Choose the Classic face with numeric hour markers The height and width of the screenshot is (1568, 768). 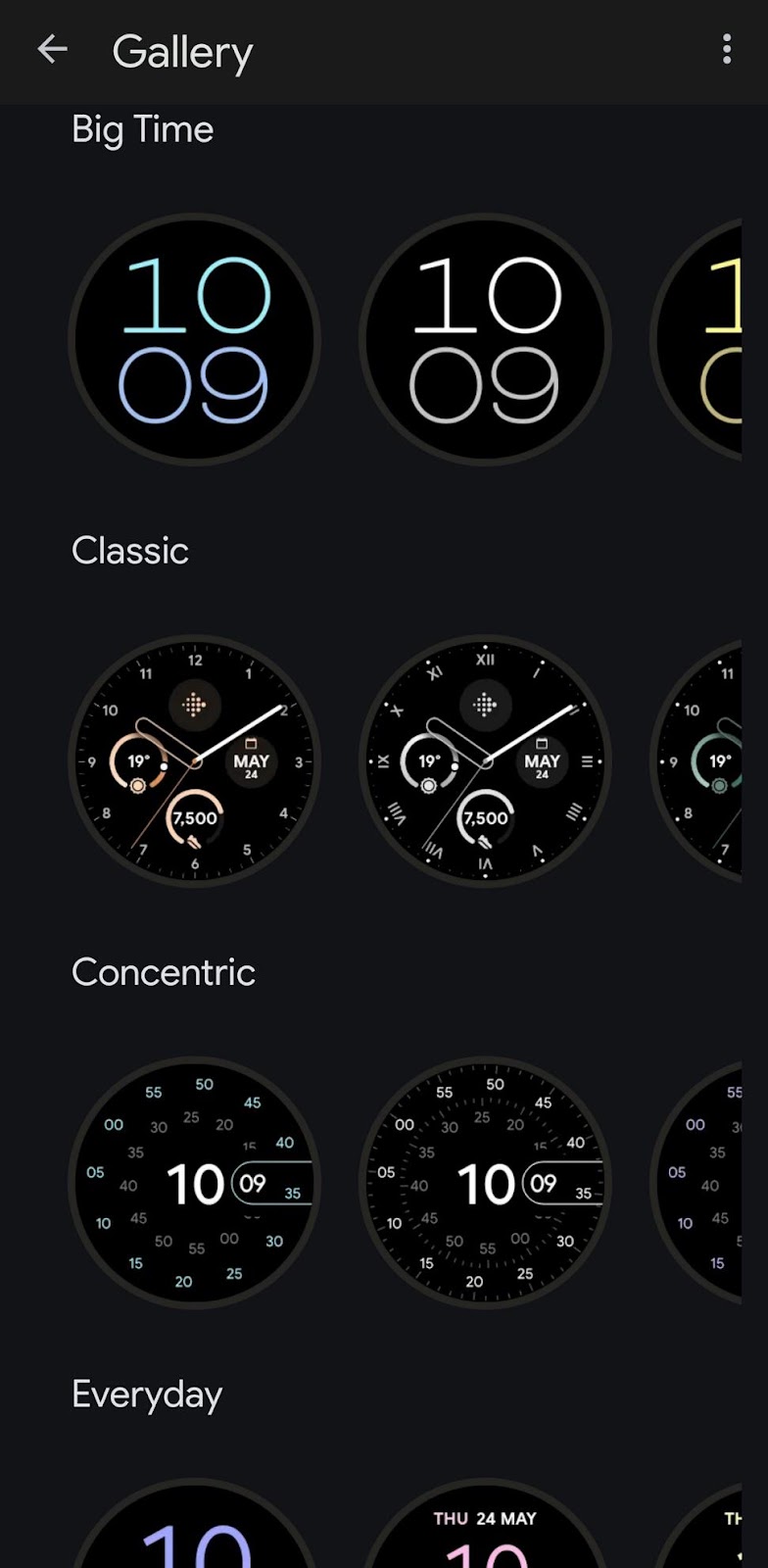[x=193, y=761]
